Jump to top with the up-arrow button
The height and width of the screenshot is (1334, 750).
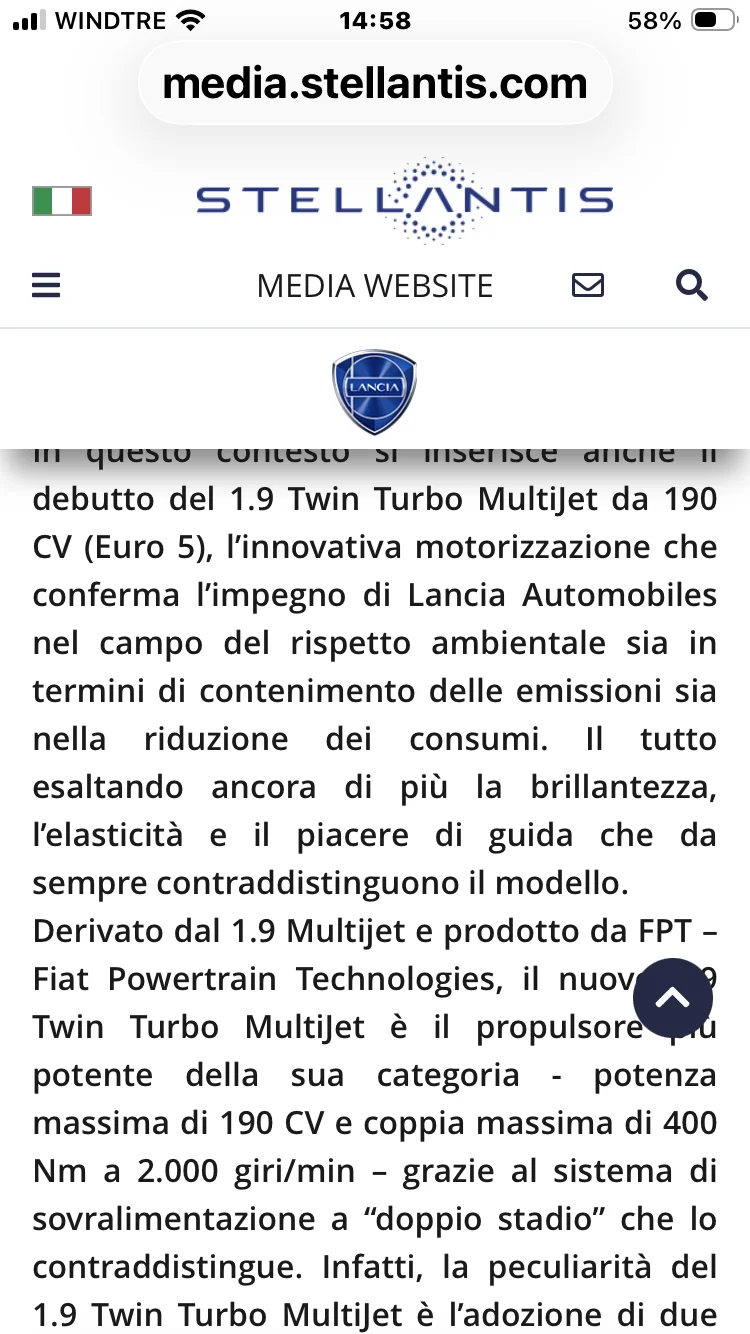pos(673,997)
